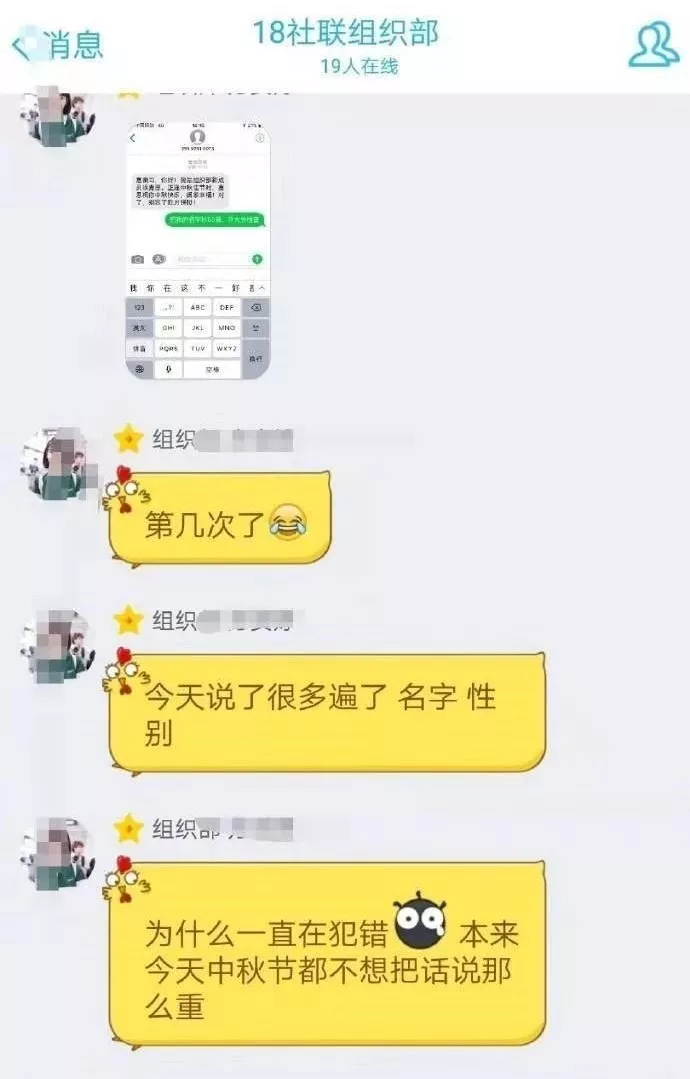The image size is (690, 1079).
Task: Open the group members profile icon
Action: (652, 44)
